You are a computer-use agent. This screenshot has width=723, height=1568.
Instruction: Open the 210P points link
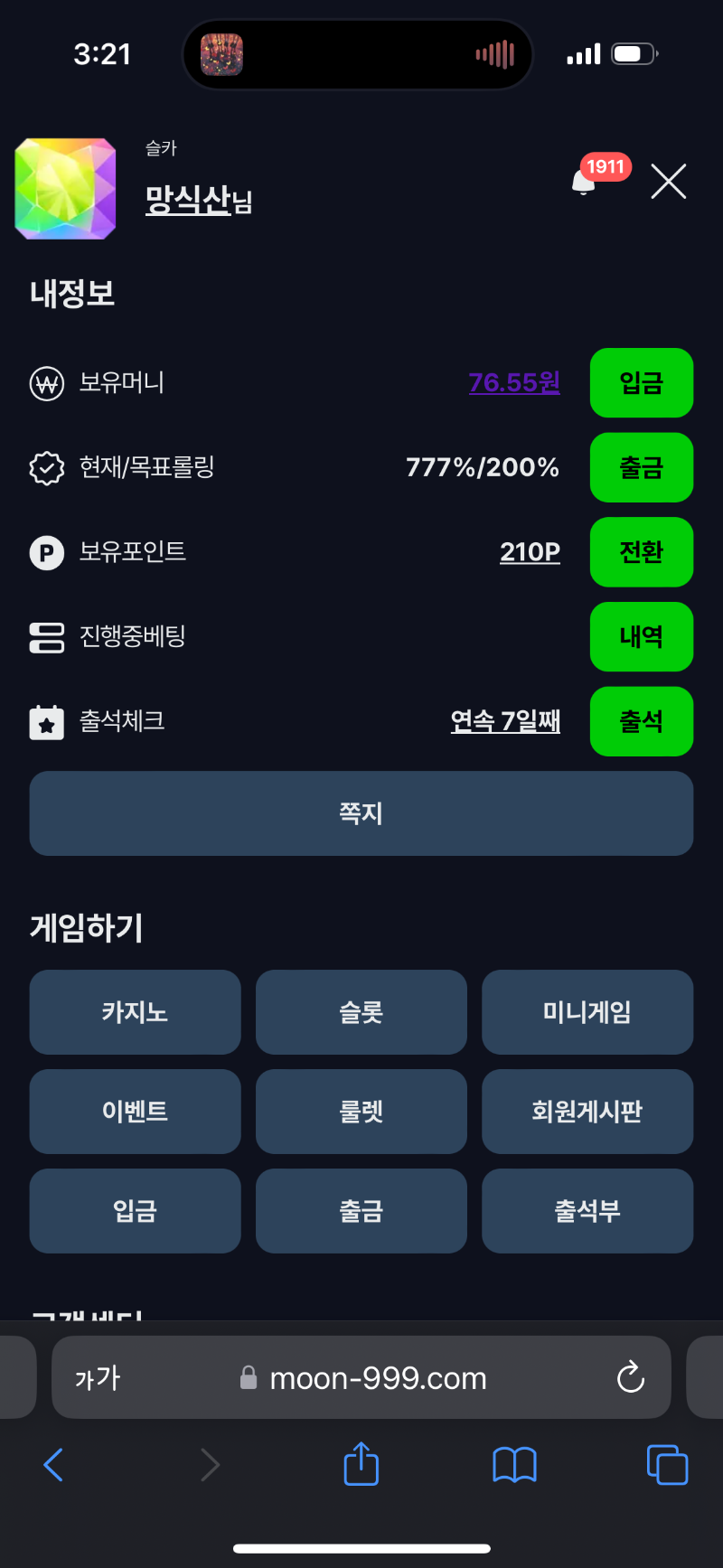(x=530, y=551)
